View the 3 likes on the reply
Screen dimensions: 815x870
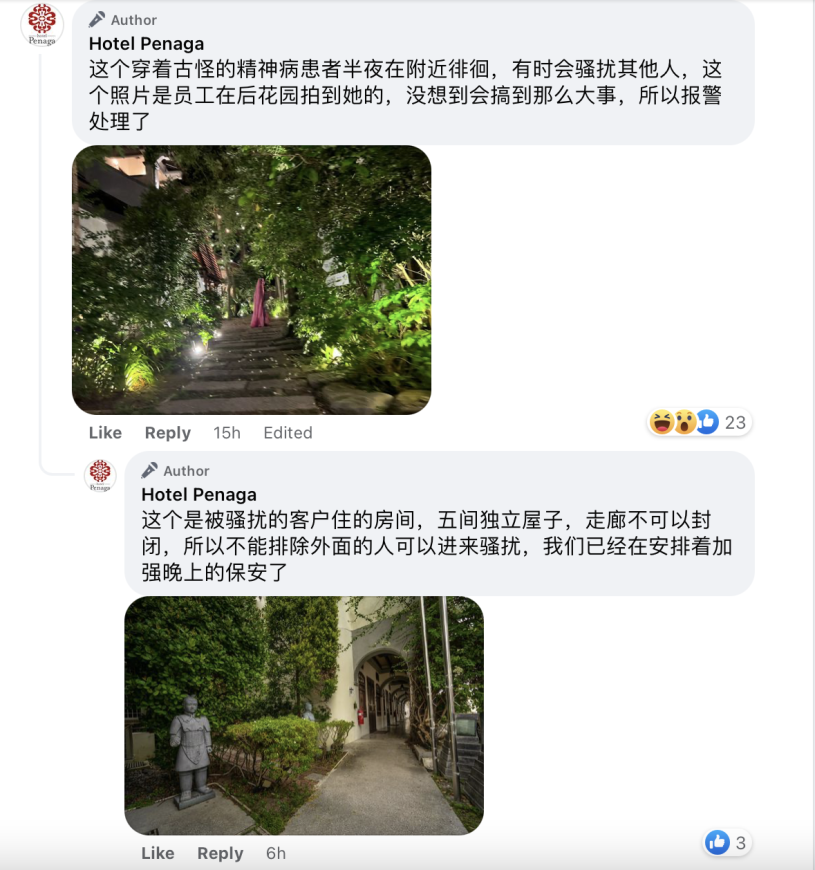[727, 843]
